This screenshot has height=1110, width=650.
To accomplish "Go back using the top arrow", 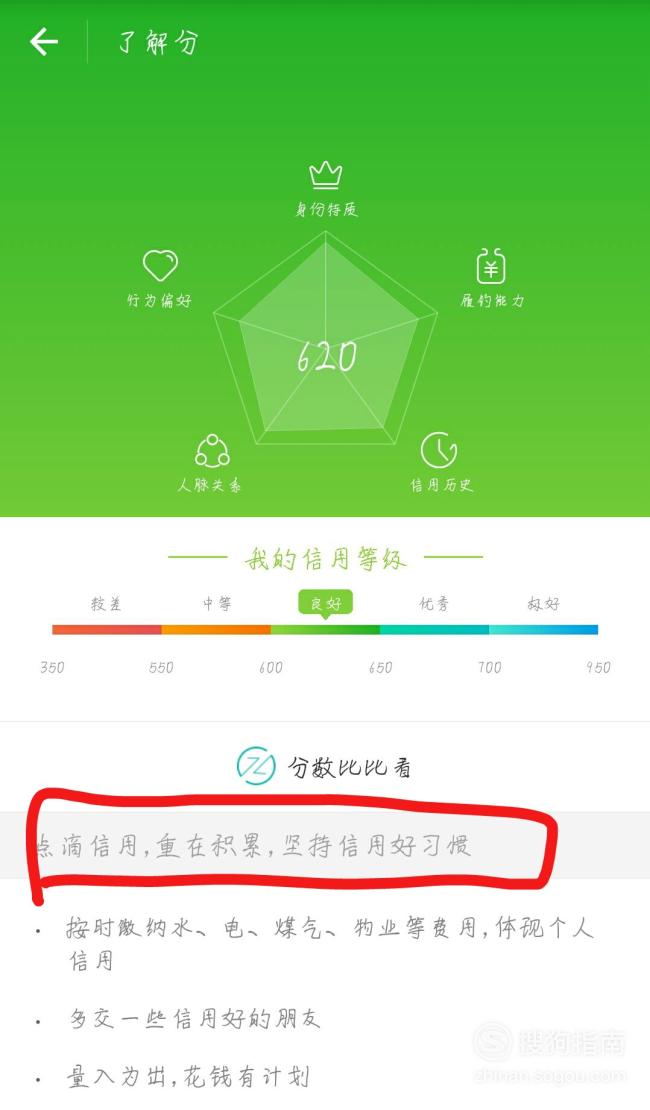I will [x=43, y=42].
